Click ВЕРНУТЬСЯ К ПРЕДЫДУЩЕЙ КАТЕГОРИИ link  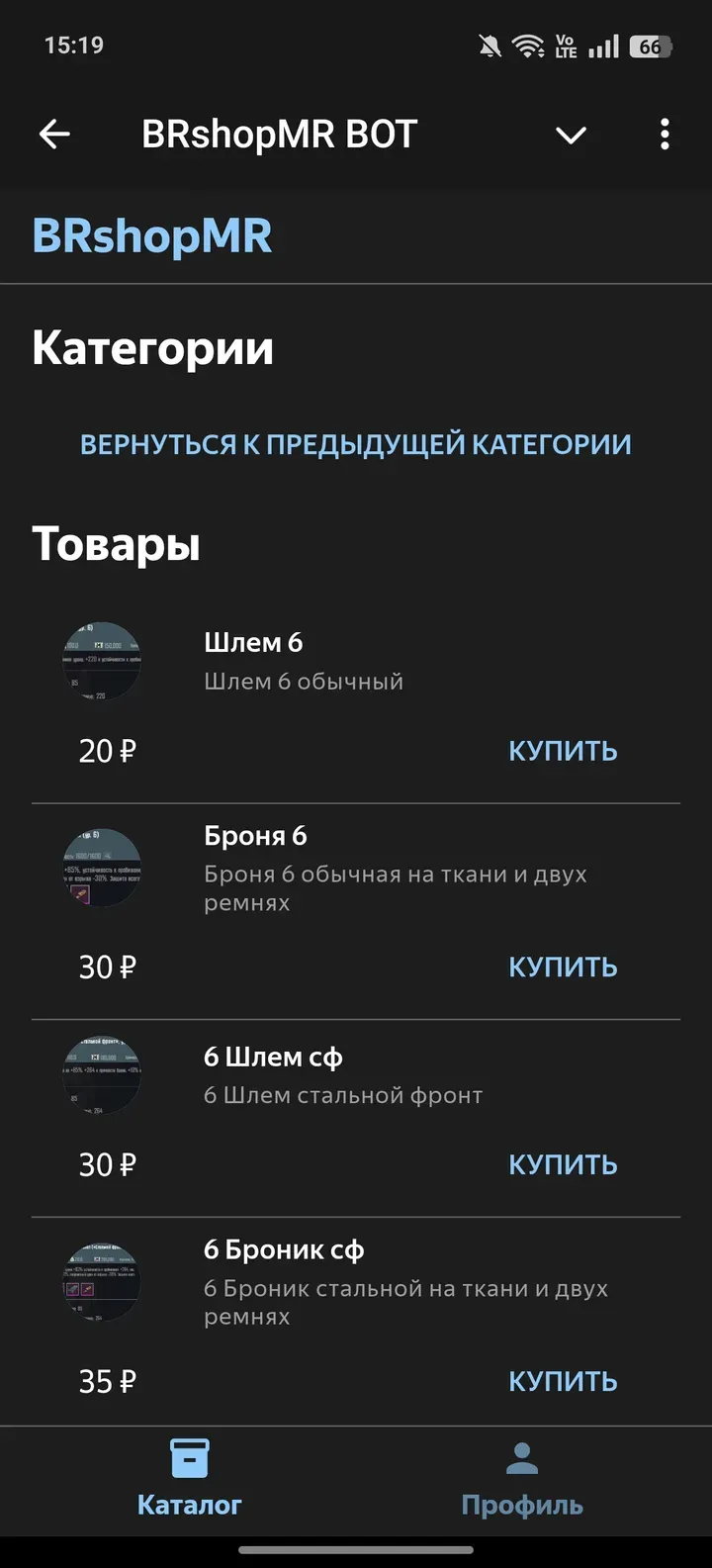(x=354, y=444)
